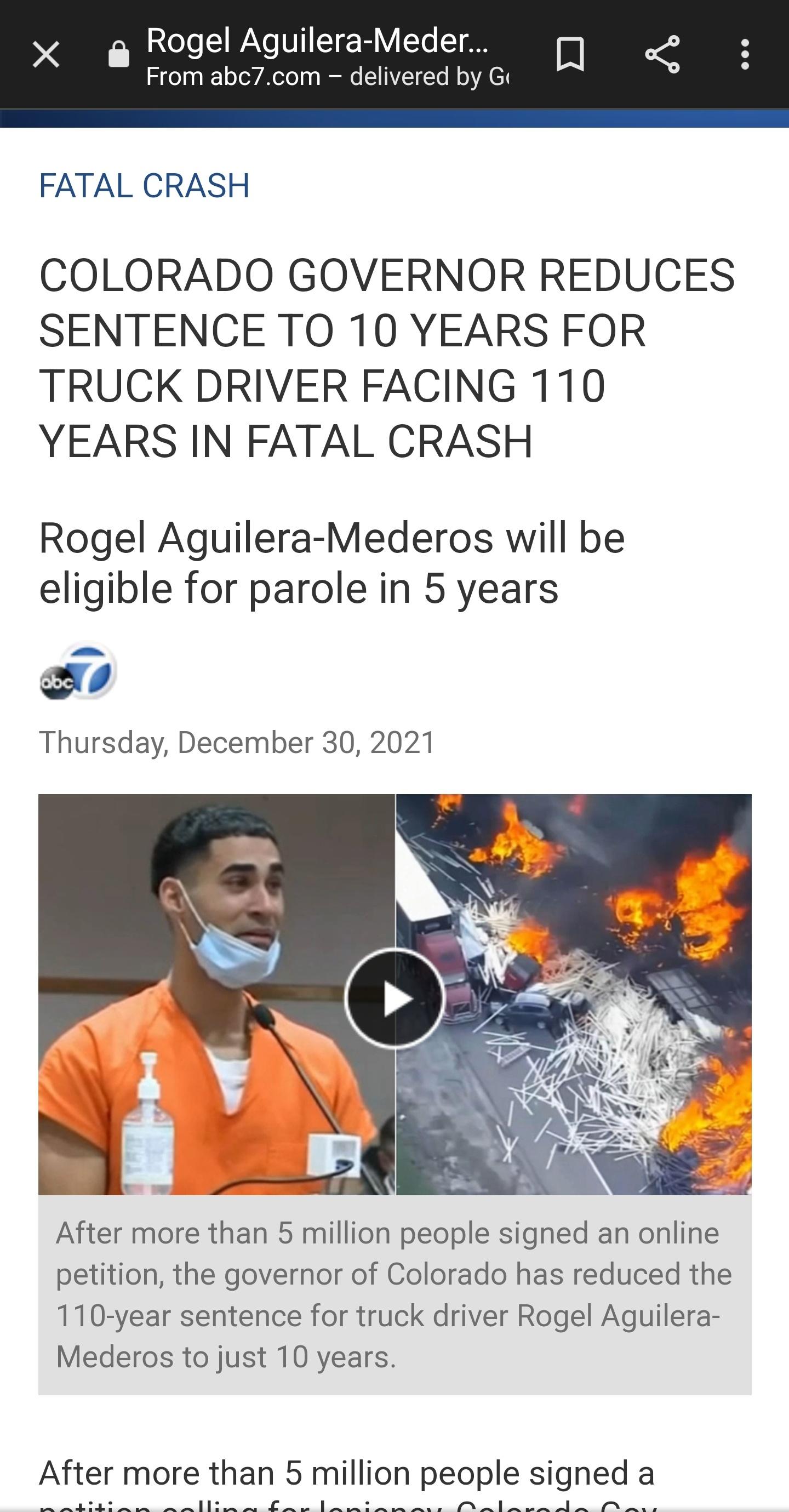Share this article
789x1512 pixels.
[x=662, y=55]
